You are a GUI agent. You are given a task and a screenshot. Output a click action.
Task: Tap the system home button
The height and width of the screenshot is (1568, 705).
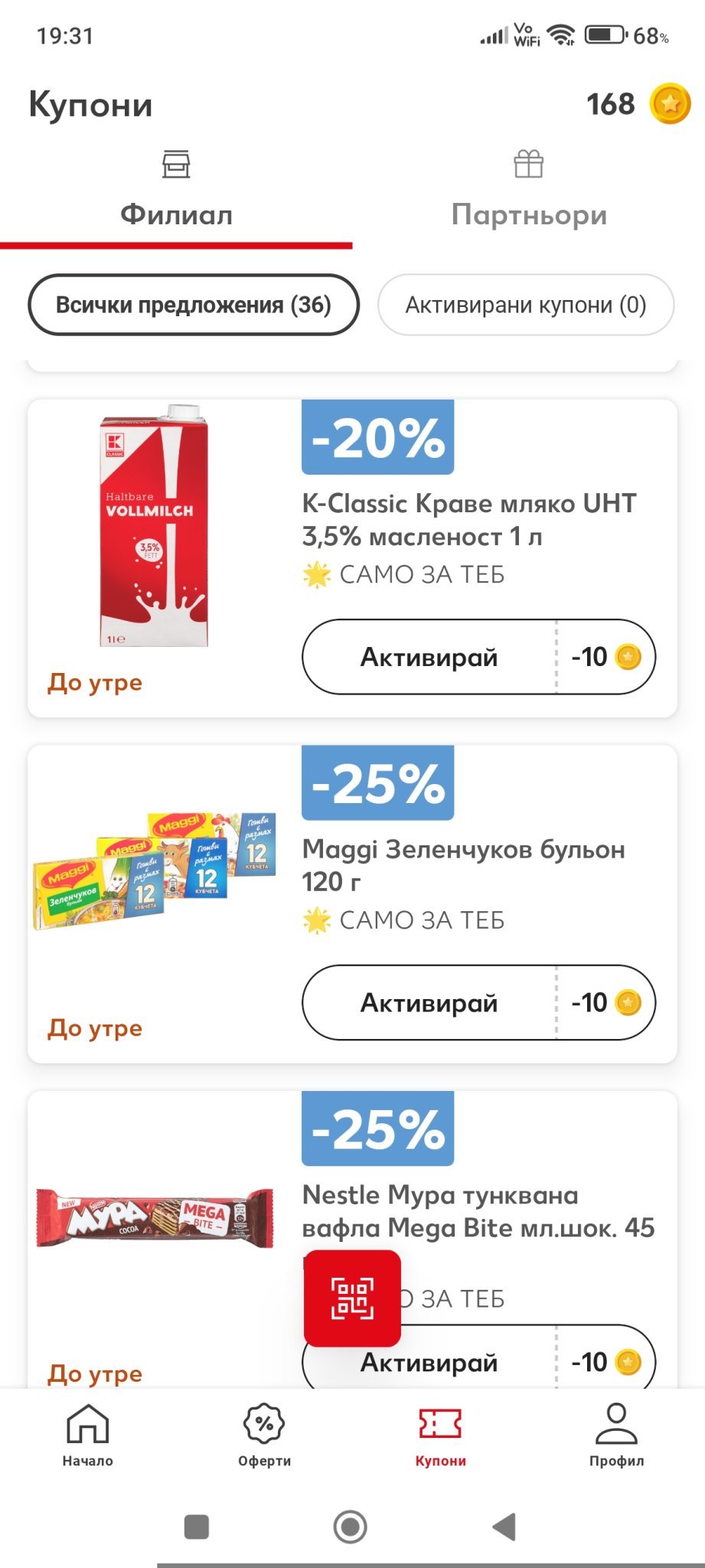(351, 1527)
